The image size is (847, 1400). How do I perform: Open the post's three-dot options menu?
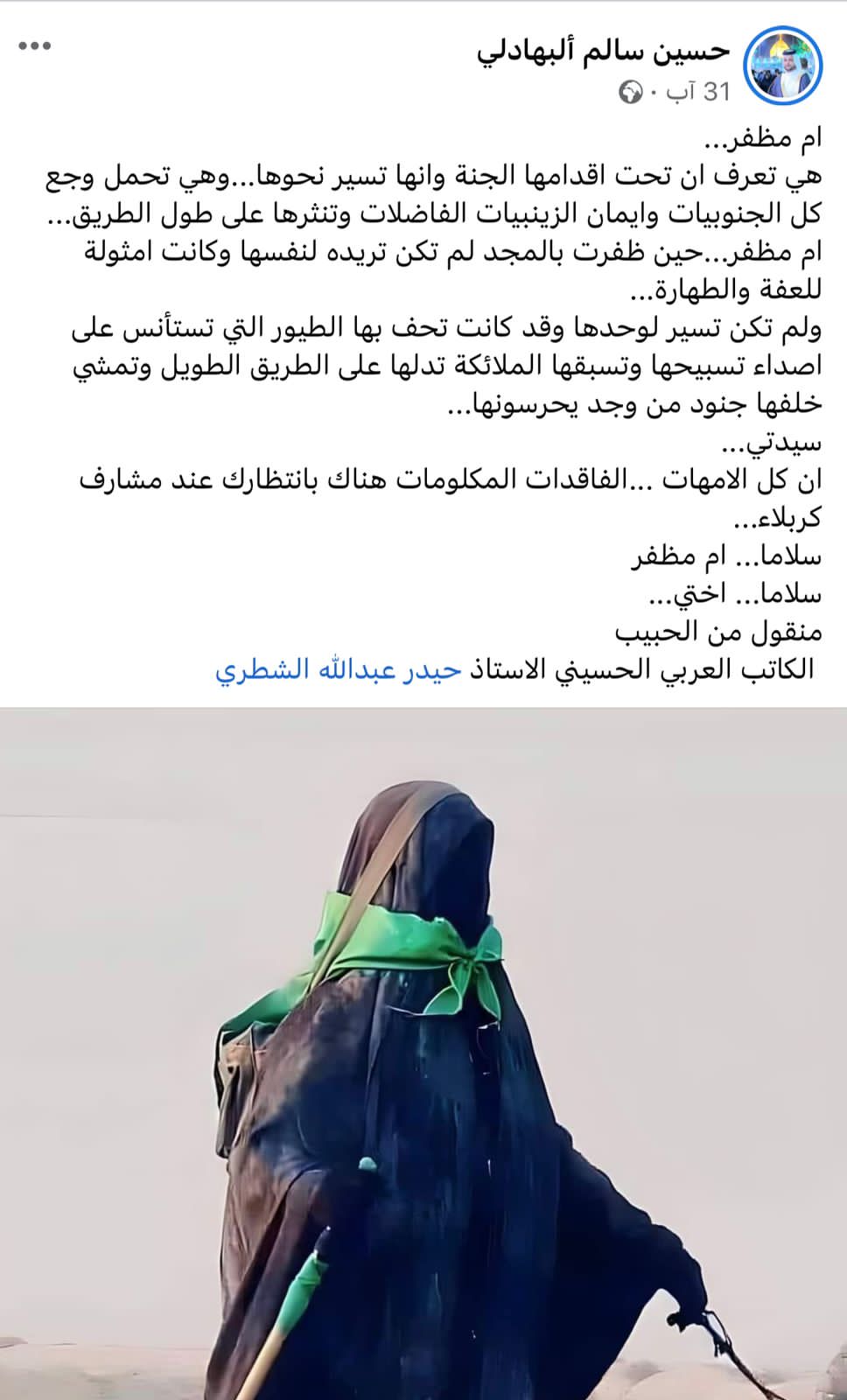35,47
